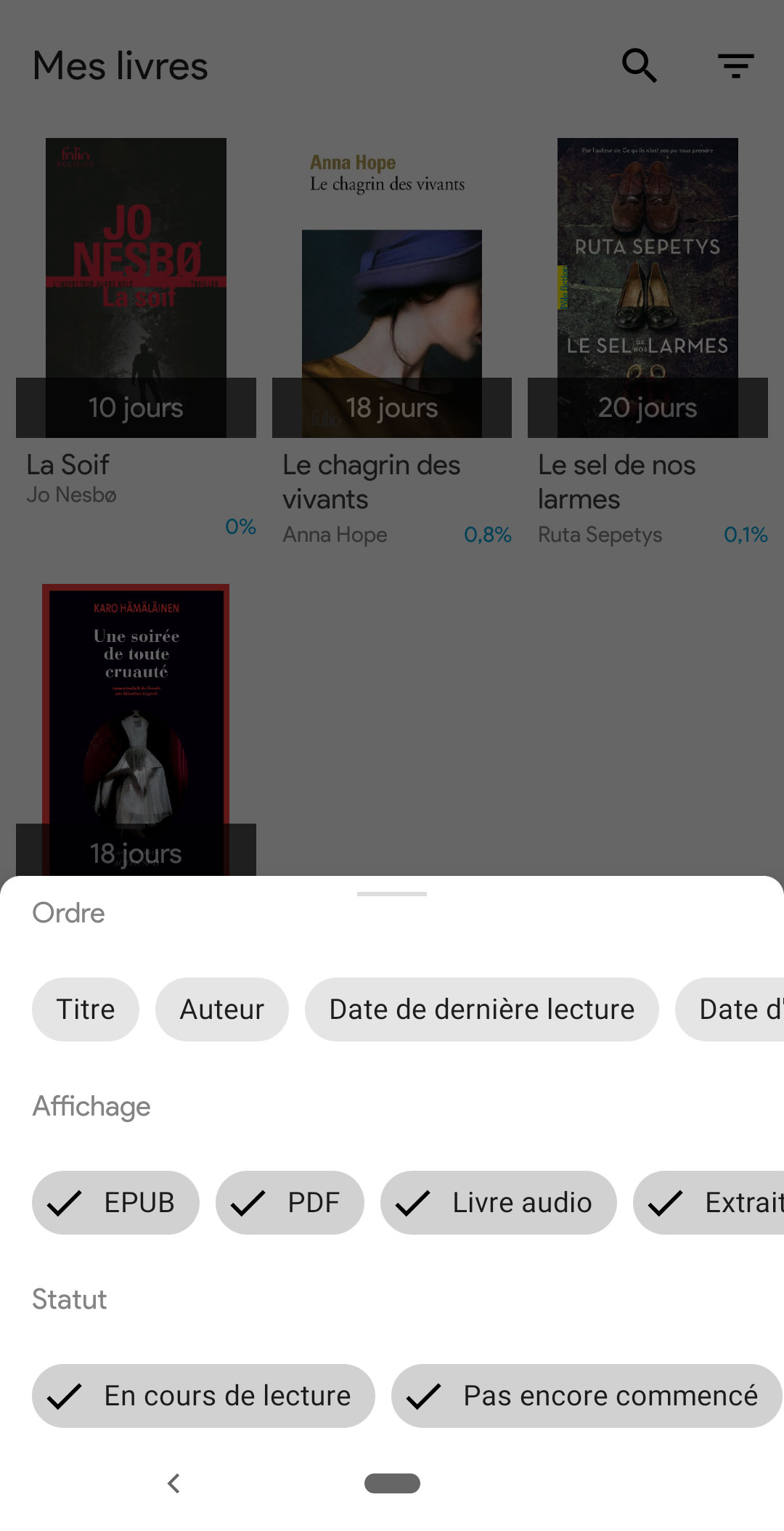The image size is (784, 1531).
Task: Uncheck 'En cours de lecture' status
Action: 204,1395
